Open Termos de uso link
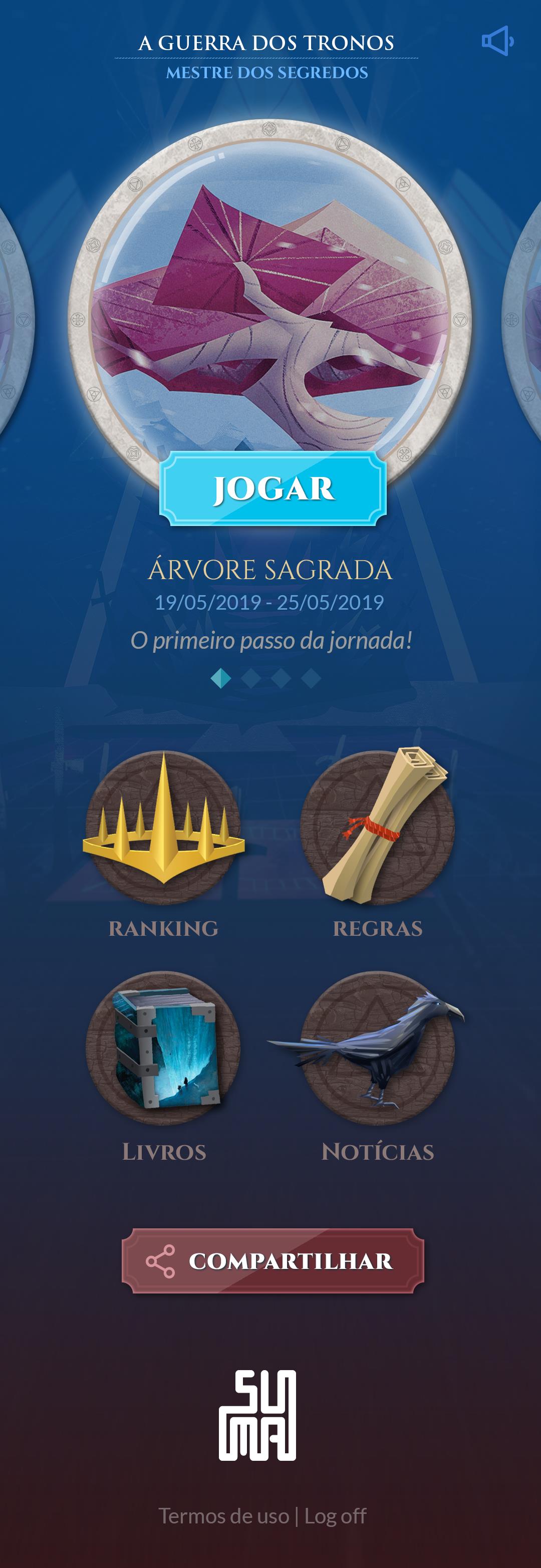The width and height of the screenshot is (541, 1568). tap(223, 1516)
